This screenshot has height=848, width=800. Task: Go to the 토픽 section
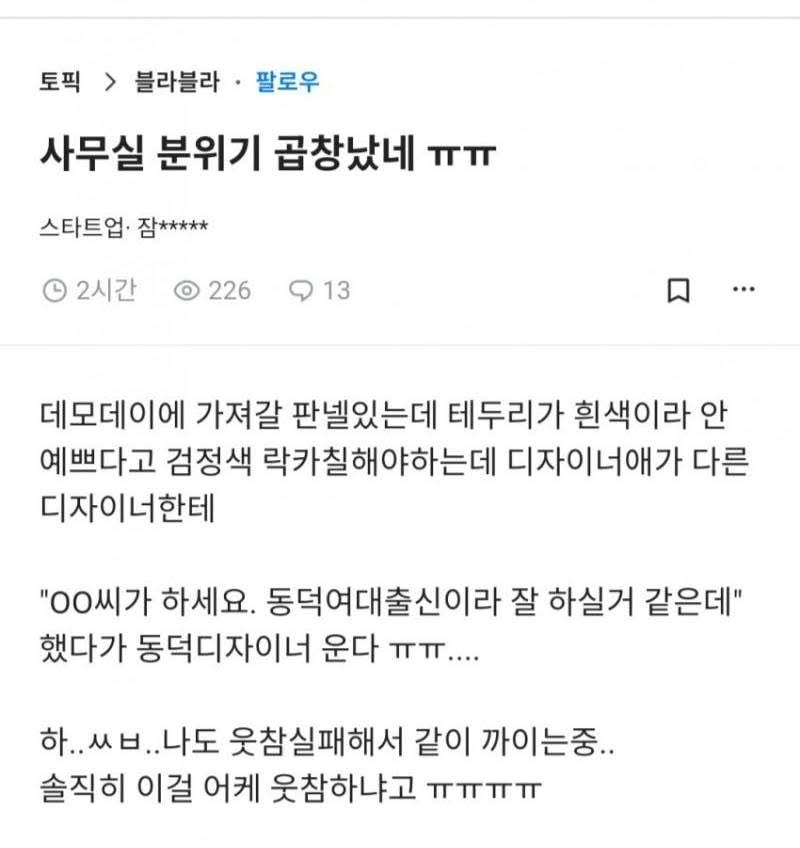[x=60, y=82]
